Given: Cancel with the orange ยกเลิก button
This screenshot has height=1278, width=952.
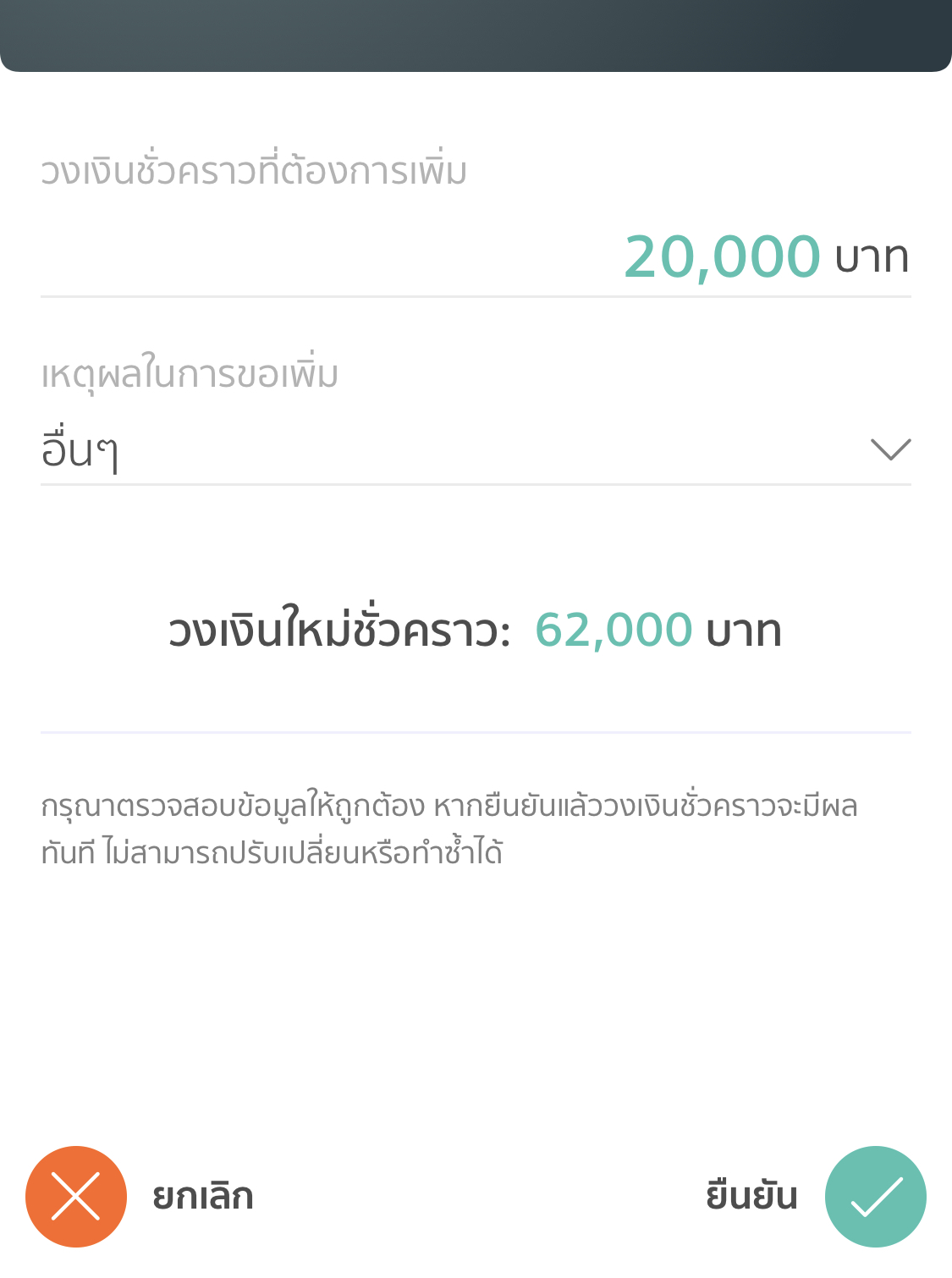Looking at the screenshot, I should point(76,1196).
